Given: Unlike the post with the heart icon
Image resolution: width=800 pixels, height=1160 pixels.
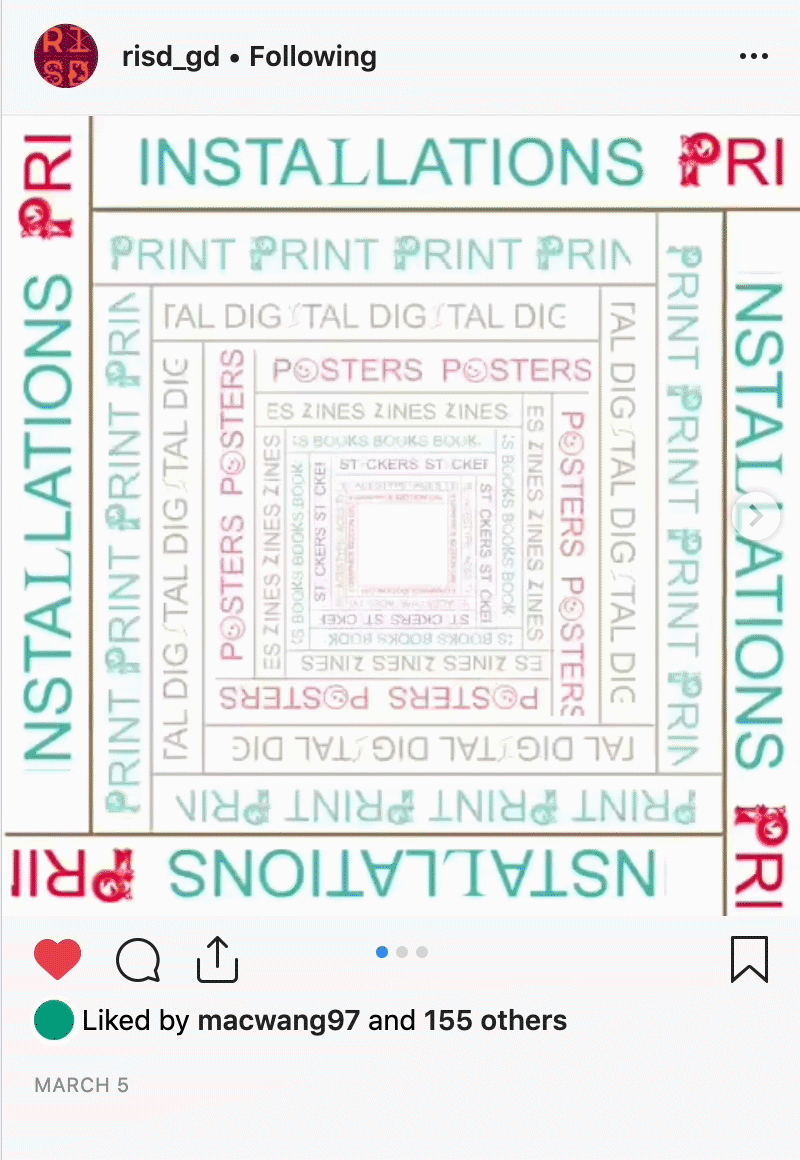Looking at the screenshot, I should [57, 961].
